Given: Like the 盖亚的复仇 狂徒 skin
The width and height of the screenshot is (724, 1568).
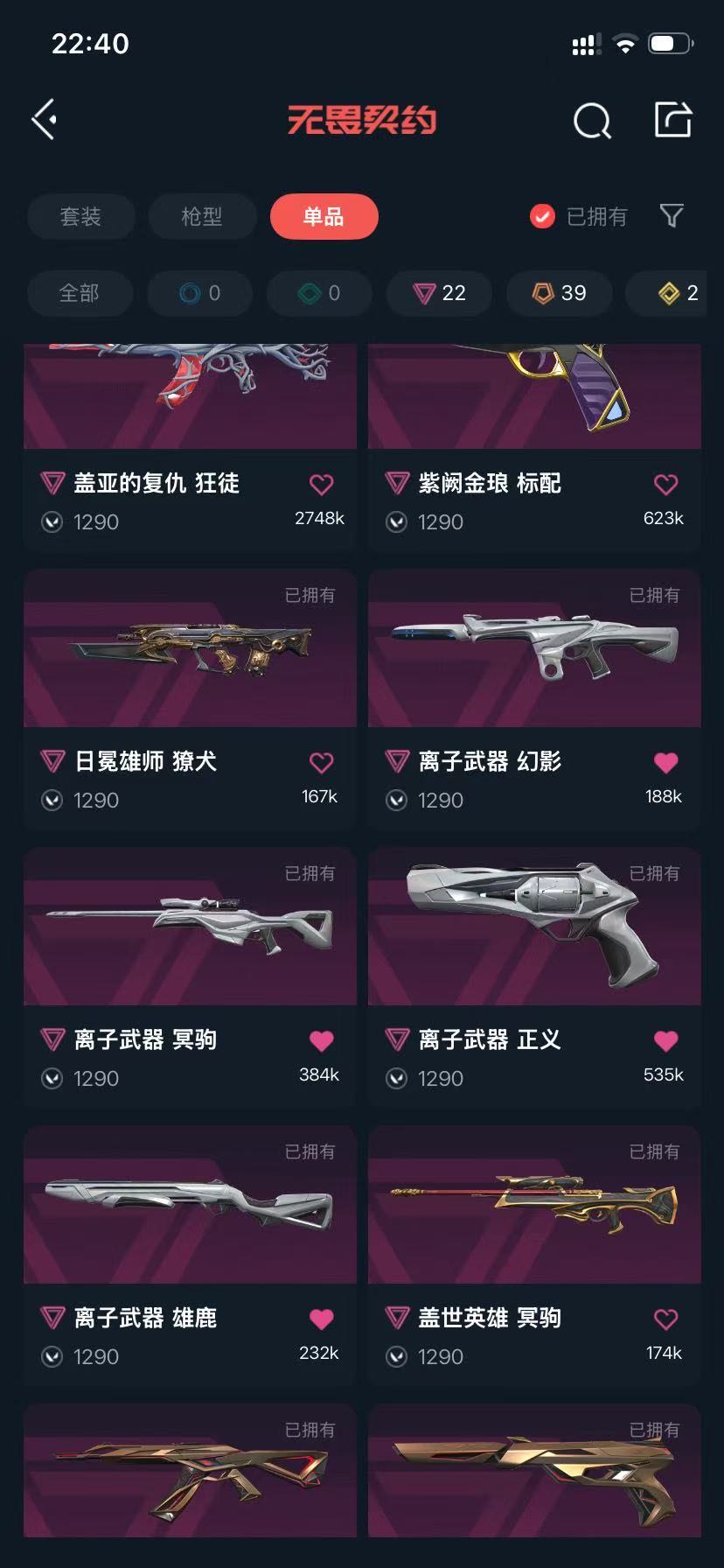Looking at the screenshot, I should click(x=321, y=484).
